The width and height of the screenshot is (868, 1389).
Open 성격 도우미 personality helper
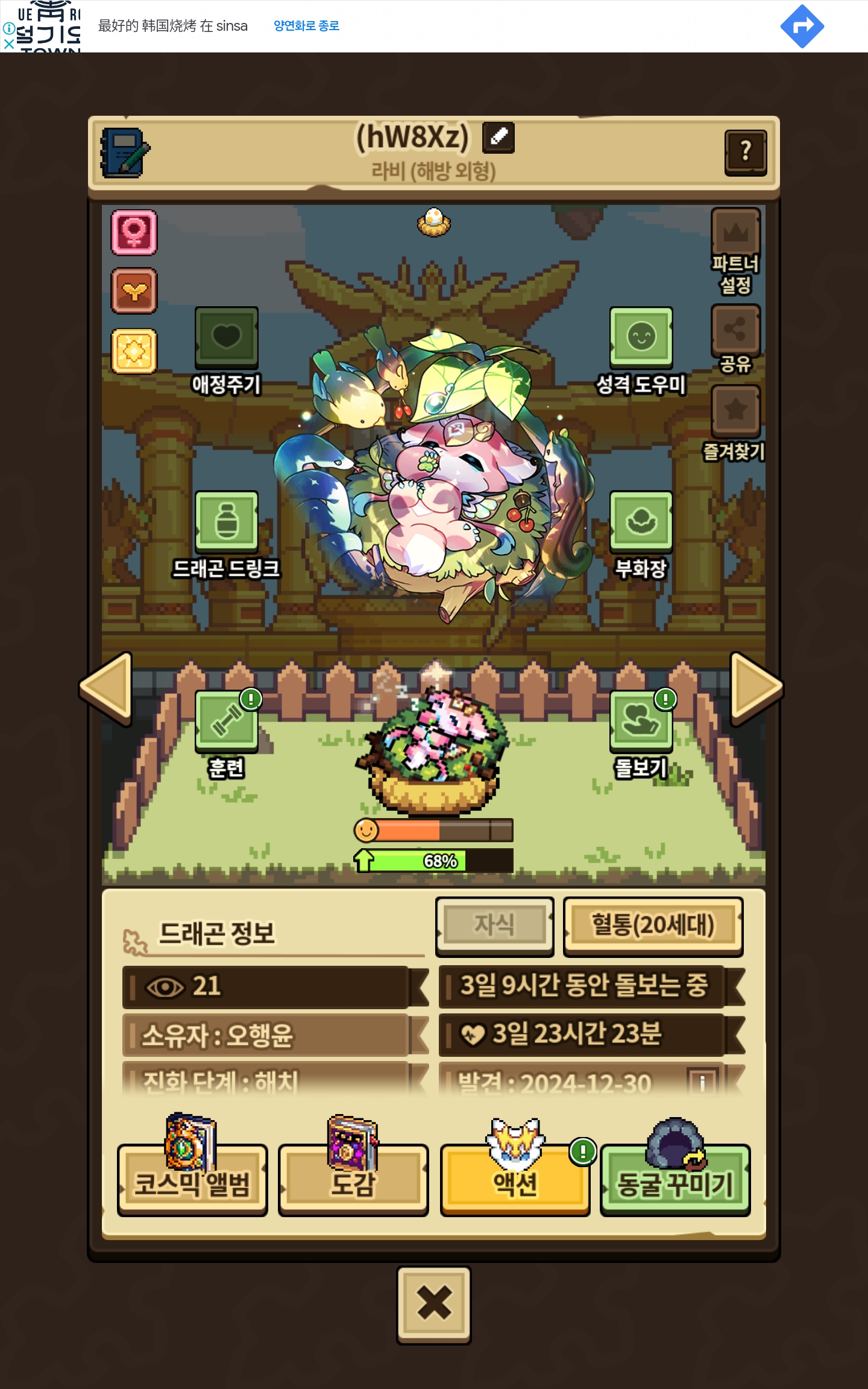(x=641, y=338)
